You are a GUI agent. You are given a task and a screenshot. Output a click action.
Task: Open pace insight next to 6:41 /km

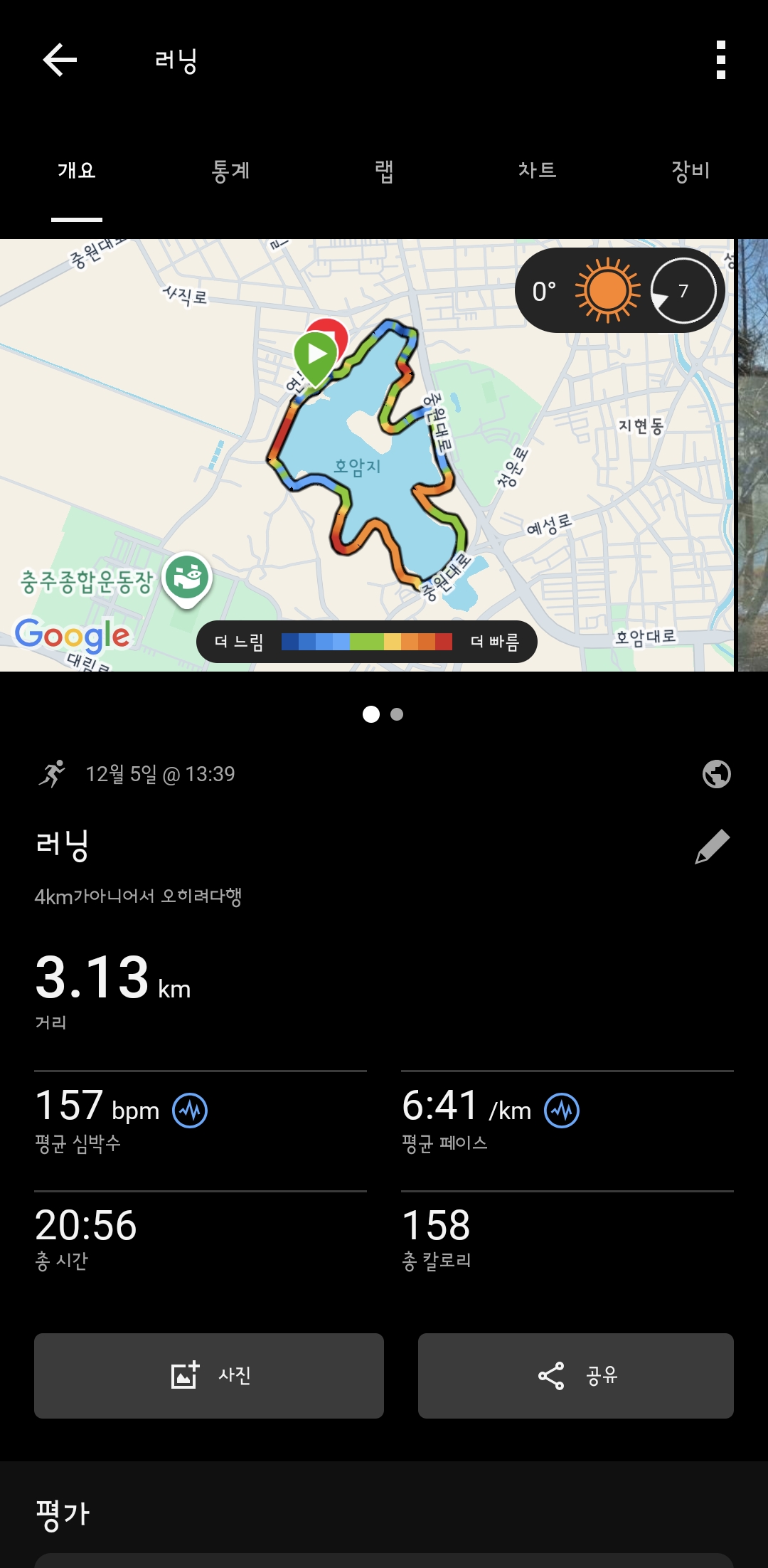pyautogui.click(x=562, y=1111)
